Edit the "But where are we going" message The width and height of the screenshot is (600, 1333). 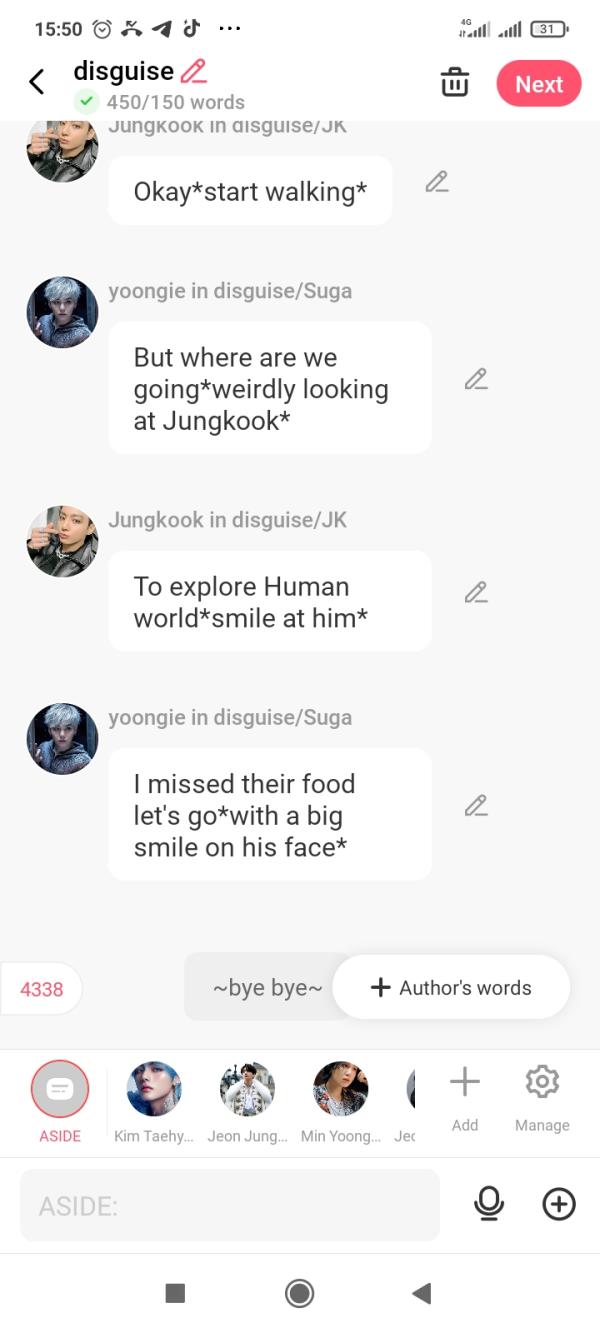(x=476, y=379)
